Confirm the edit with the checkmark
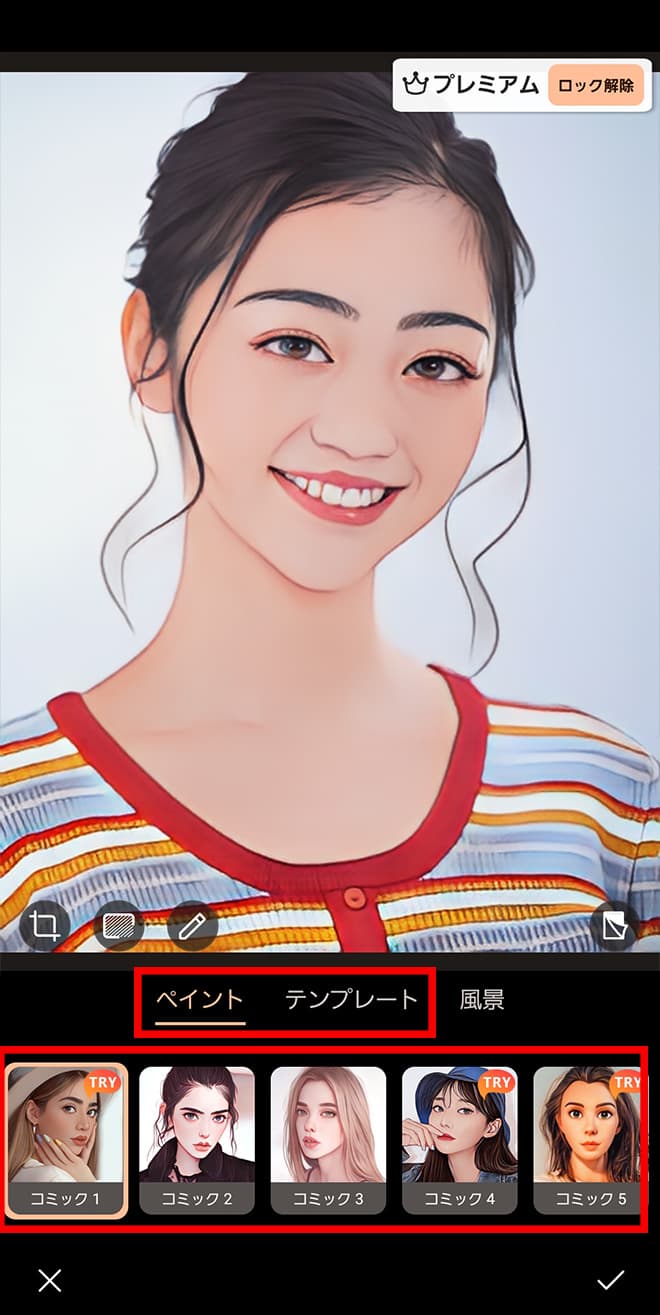660x1315 pixels. (610, 1280)
